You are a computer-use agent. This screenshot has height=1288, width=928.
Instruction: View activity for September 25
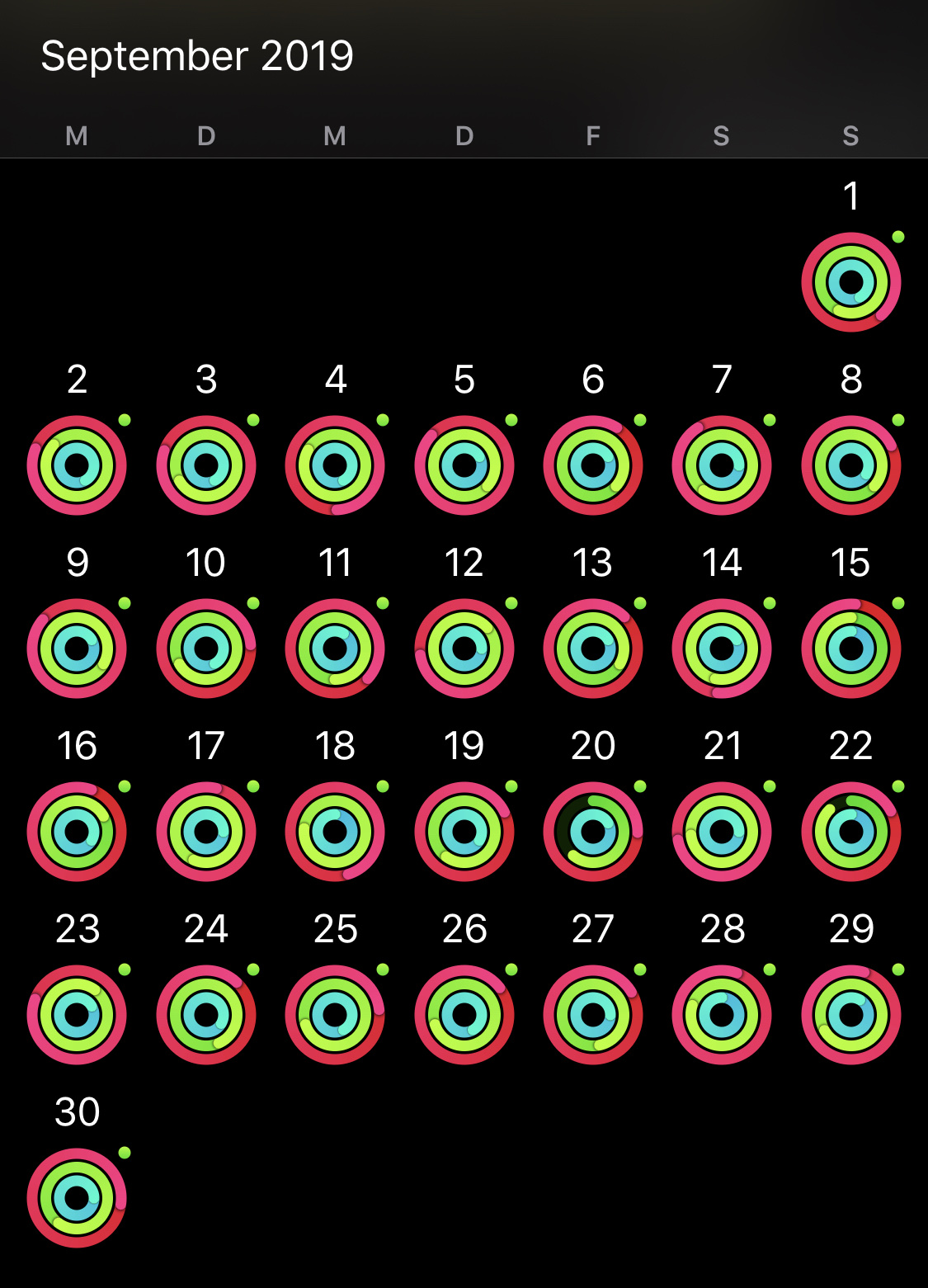point(335,1015)
